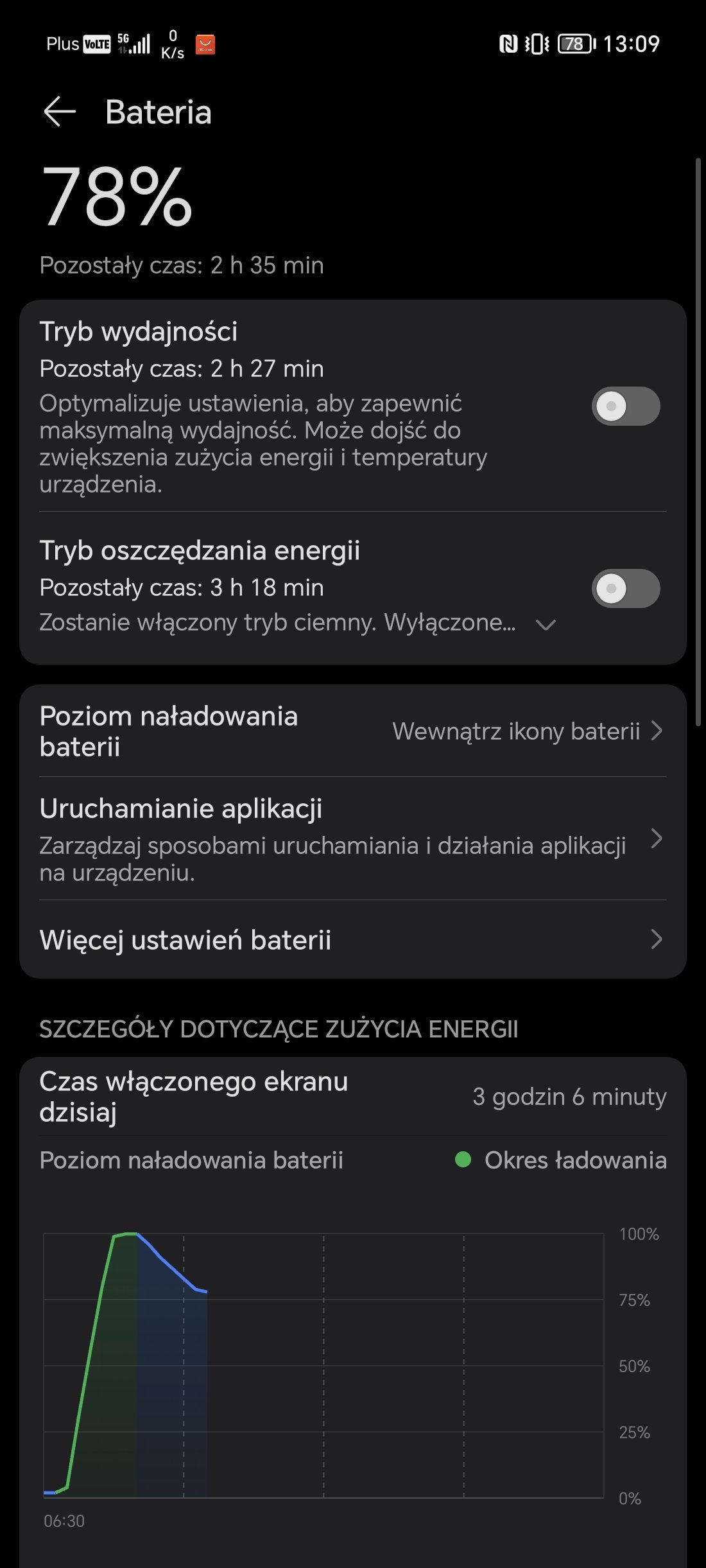This screenshot has width=706, height=1568.
Task: Turn on Tryb oszczędzania energii
Action: [x=626, y=588]
